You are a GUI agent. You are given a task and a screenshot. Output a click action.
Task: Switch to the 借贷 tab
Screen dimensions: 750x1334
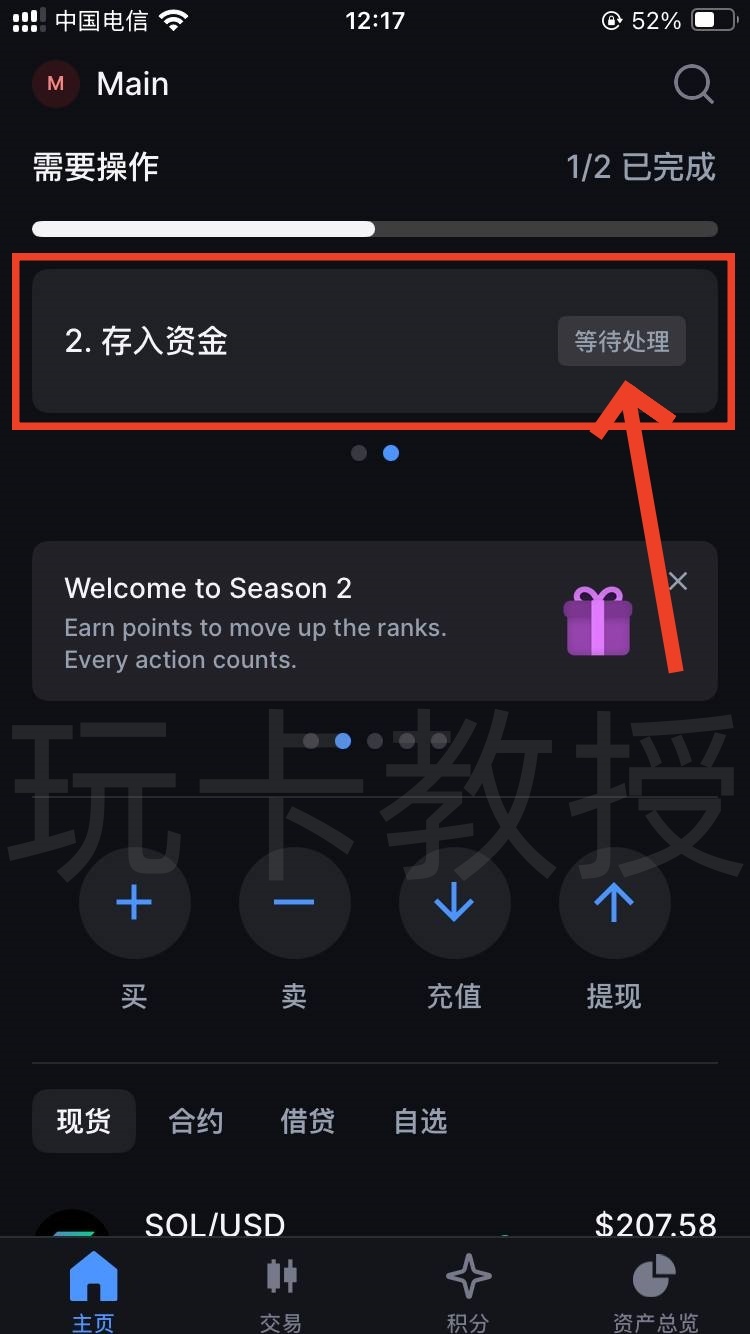(x=308, y=1121)
